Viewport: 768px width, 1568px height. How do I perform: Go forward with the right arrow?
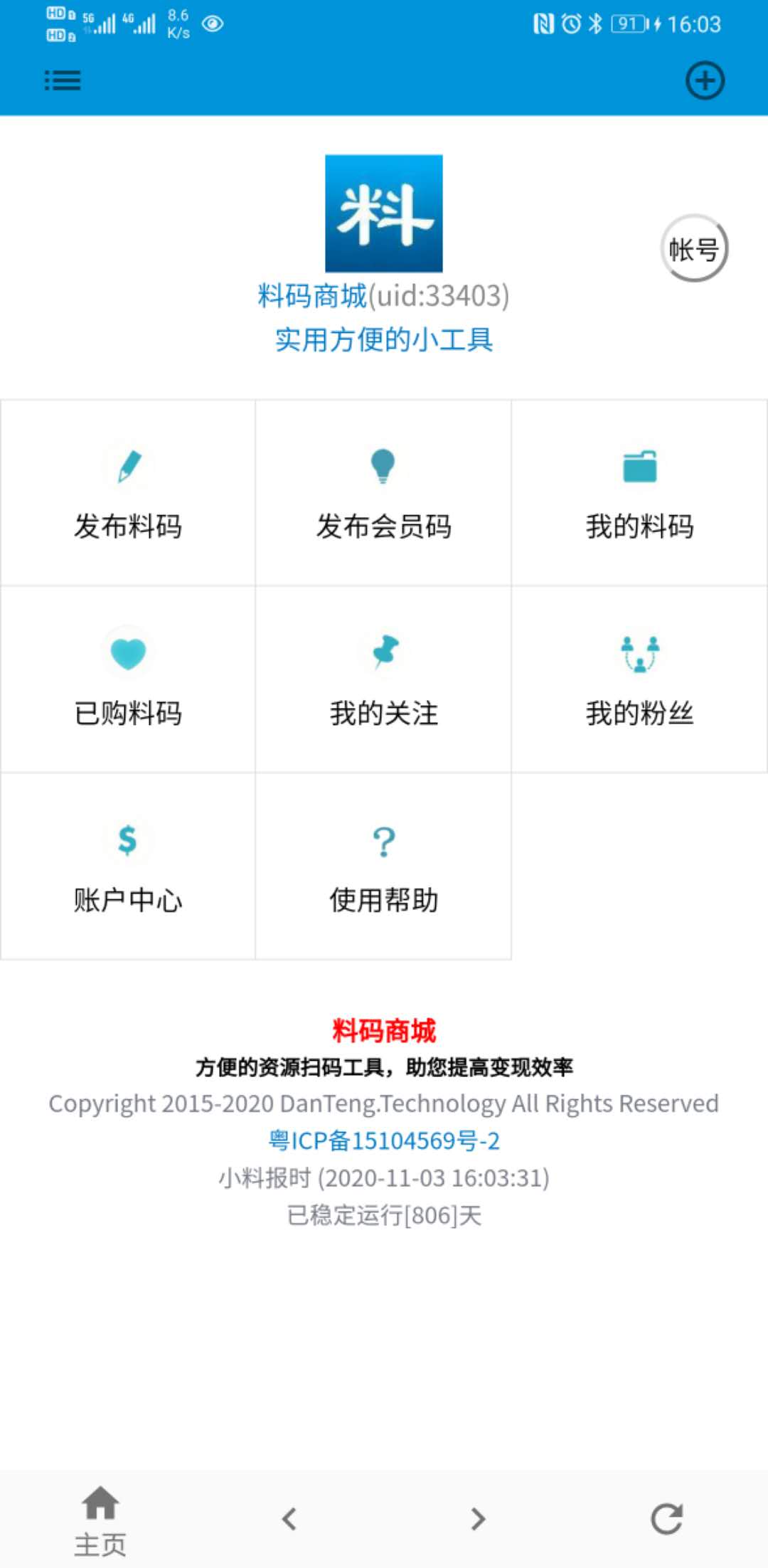(x=479, y=1519)
